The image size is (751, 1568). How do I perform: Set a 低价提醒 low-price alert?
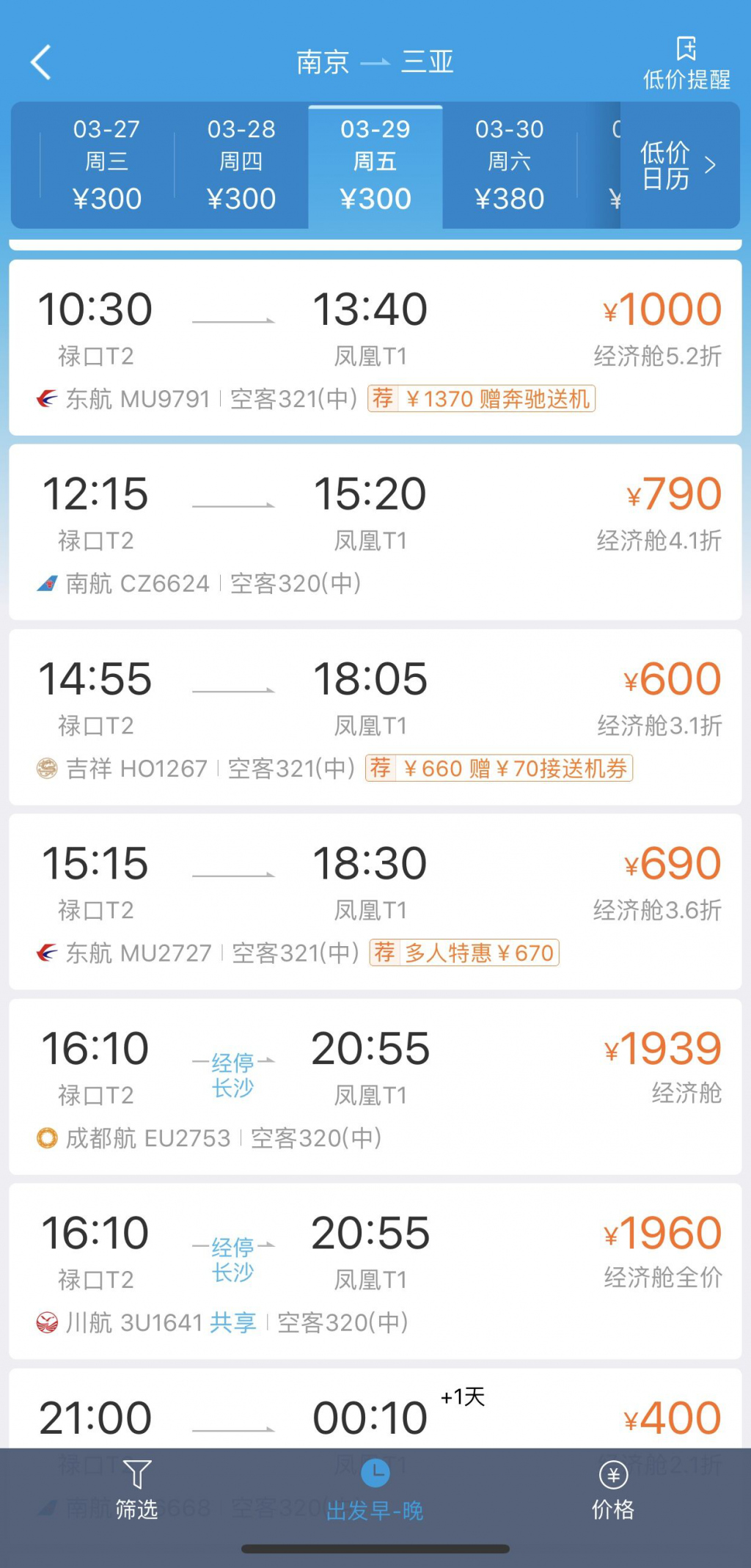[686, 64]
